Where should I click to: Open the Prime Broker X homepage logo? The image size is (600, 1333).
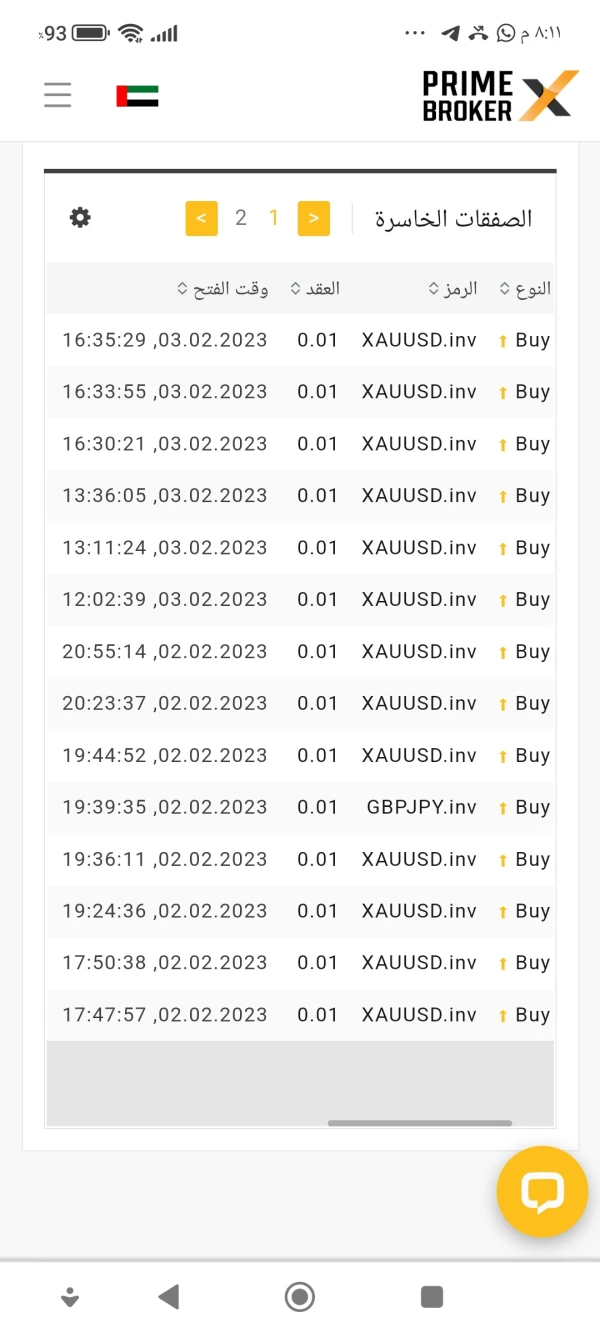pos(500,96)
